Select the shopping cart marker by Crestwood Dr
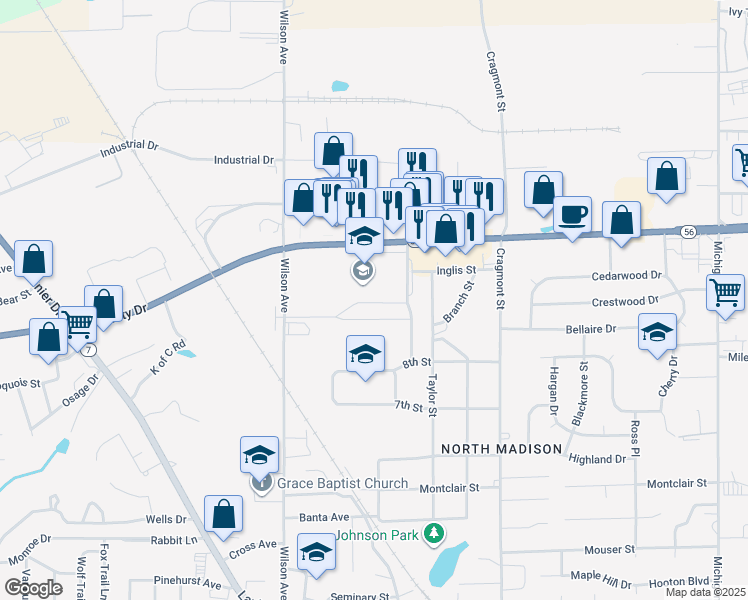Viewport: 748px width, 600px height. click(726, 293)
